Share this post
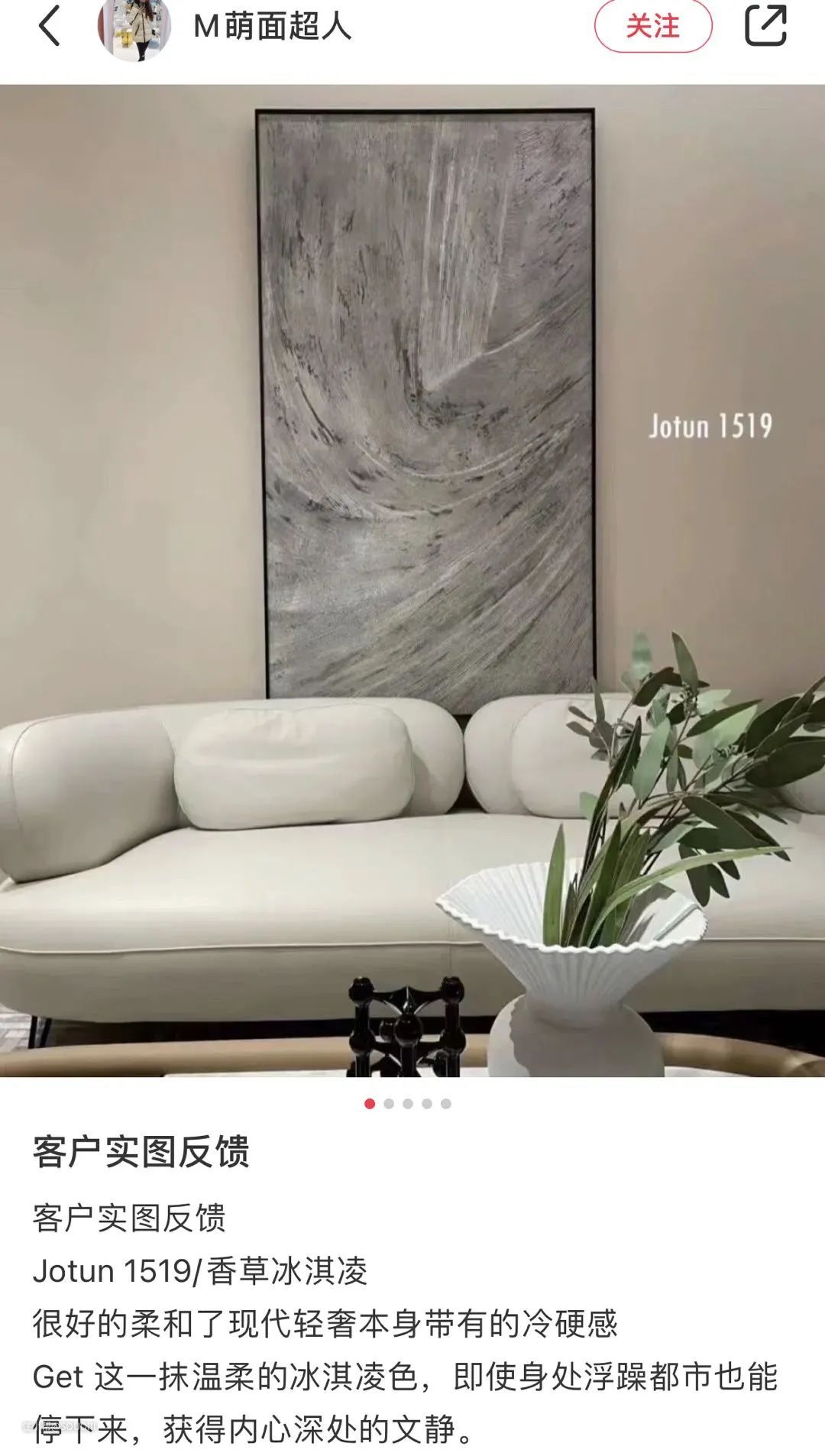Viewport: 825px width, 1456px height. pos(765,26)
